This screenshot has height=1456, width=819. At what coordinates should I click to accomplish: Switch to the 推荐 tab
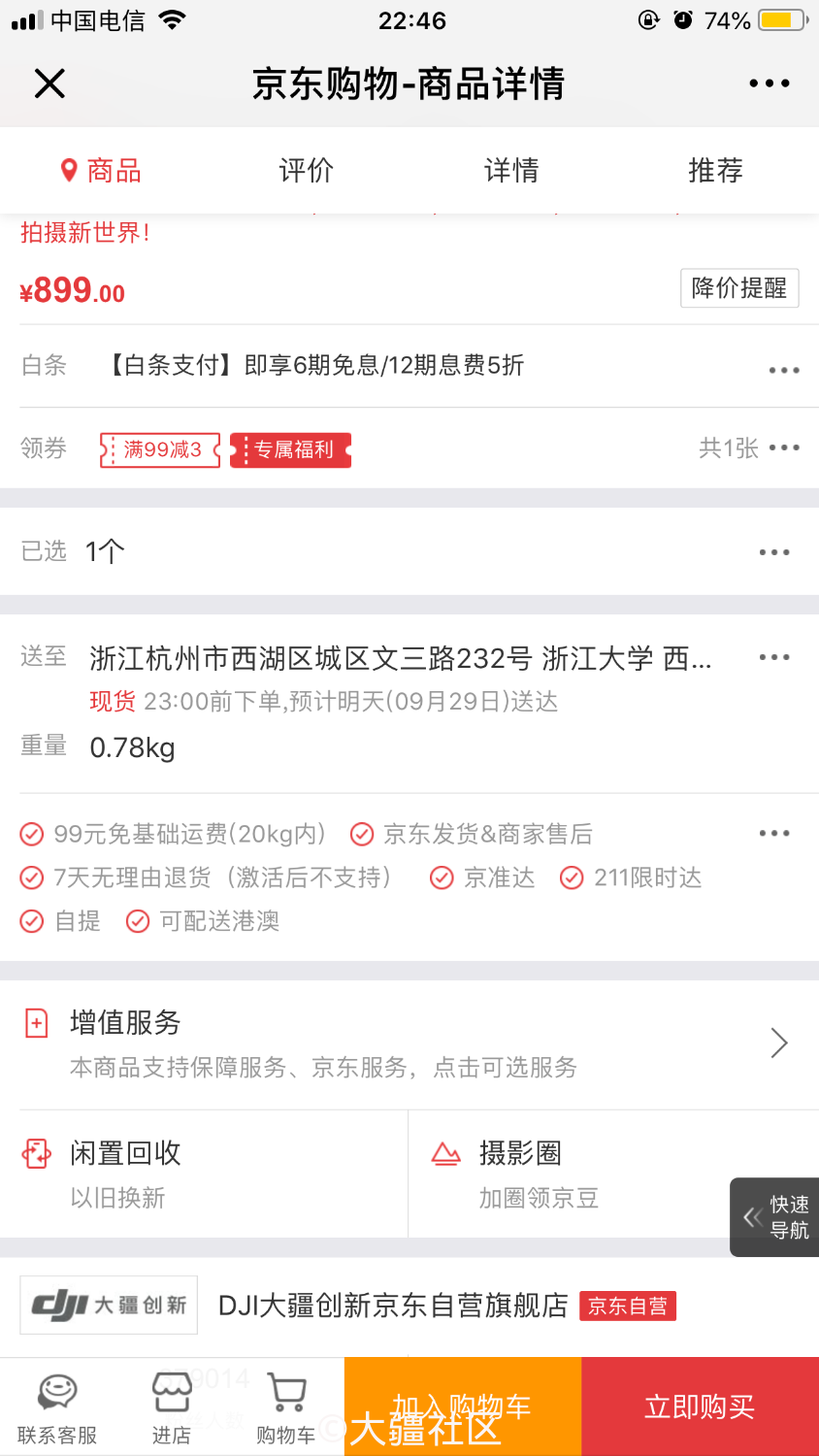(x=716, y=171)
